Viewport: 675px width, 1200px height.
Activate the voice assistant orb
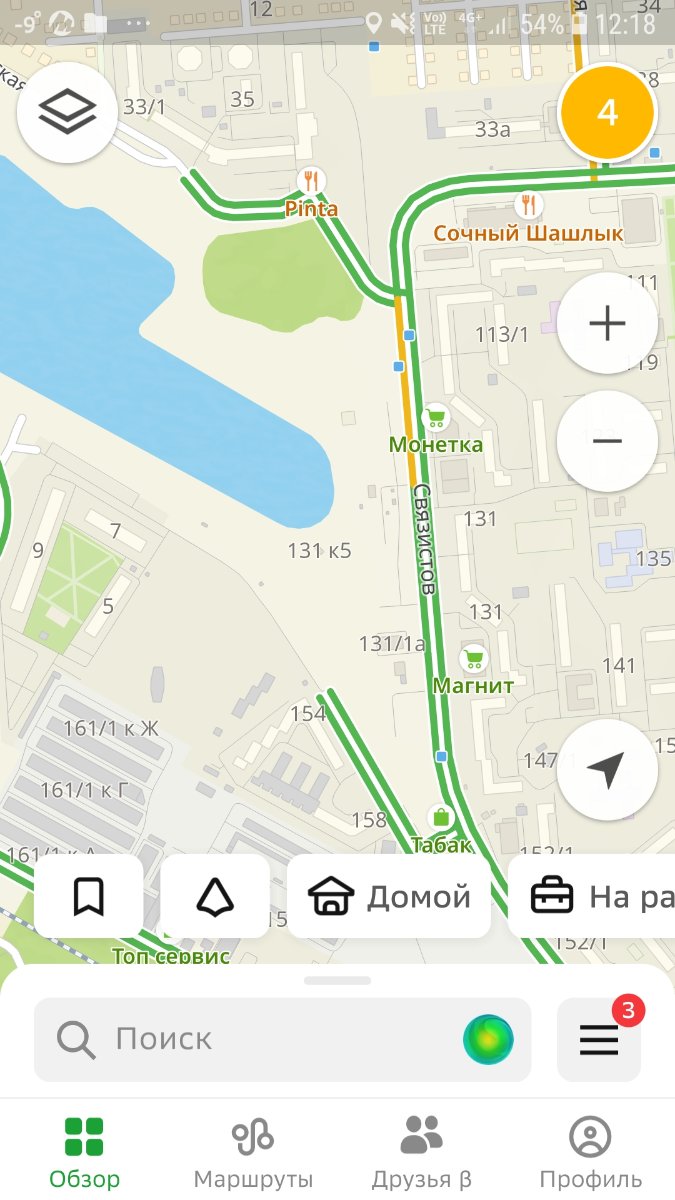tap(488, 1039)
